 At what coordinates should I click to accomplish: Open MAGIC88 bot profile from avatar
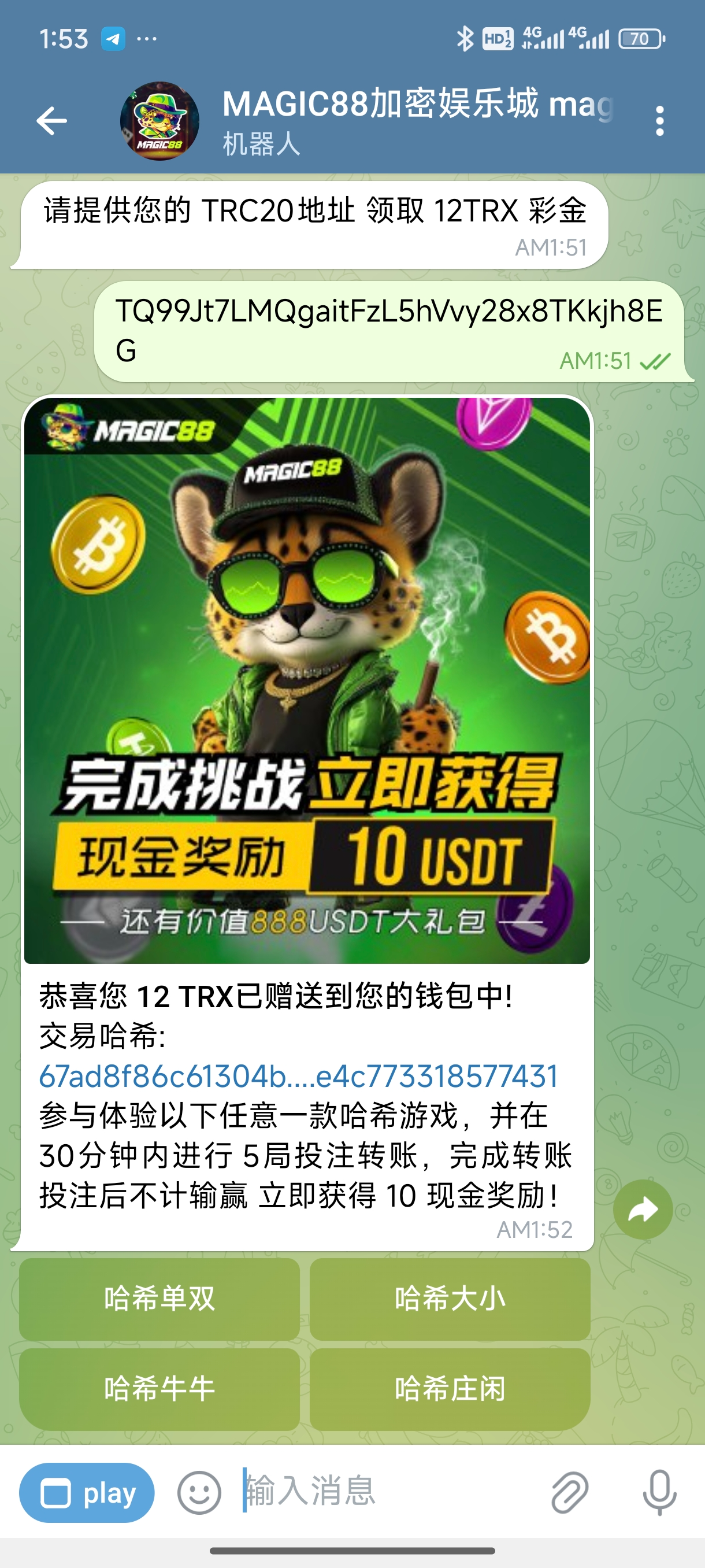point(159,120)
